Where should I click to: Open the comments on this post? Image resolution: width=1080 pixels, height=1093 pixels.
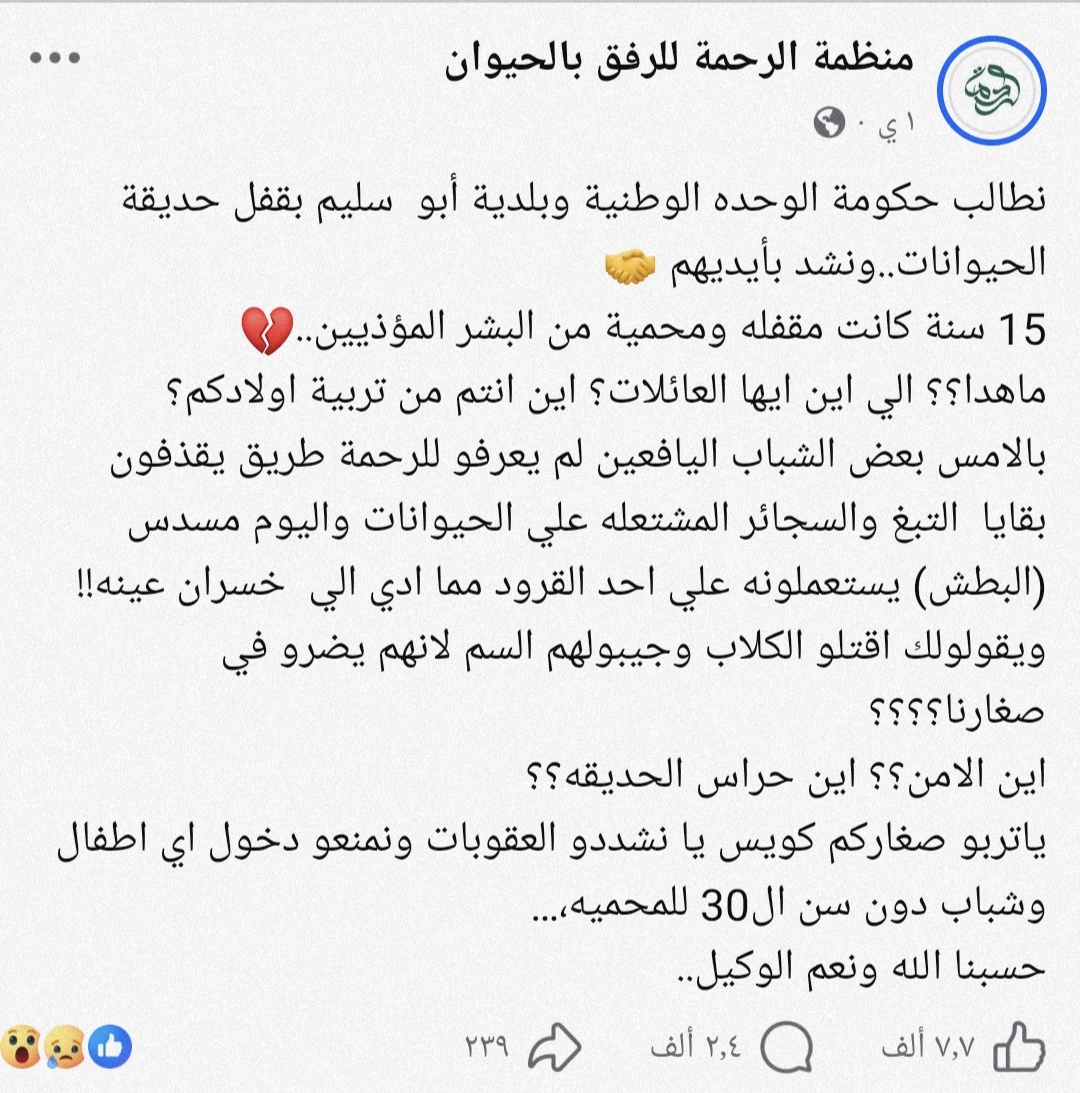[x=785, y=1048]
